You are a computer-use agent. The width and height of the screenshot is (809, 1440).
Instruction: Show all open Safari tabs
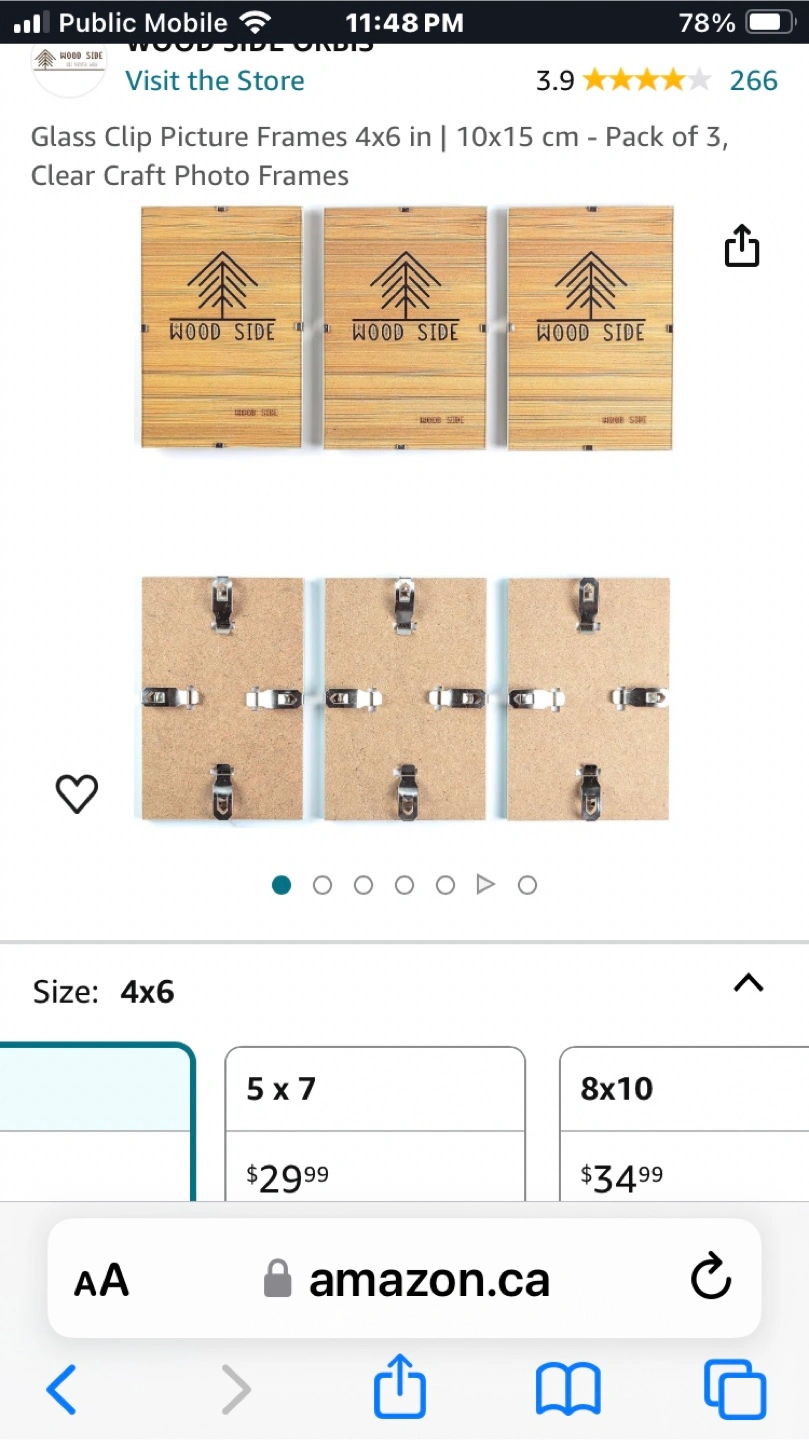click(x=735, y=1390)
